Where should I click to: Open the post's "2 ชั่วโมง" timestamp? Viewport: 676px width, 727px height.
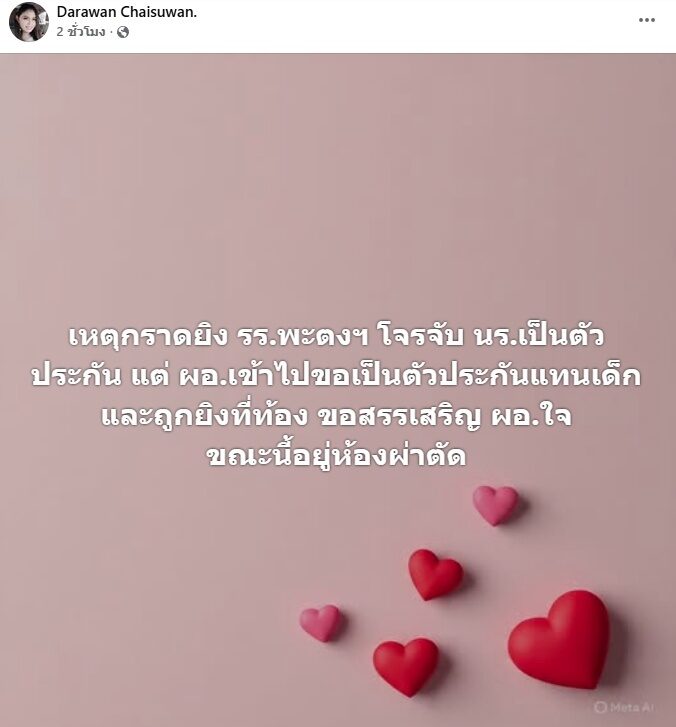pos(81,32)
